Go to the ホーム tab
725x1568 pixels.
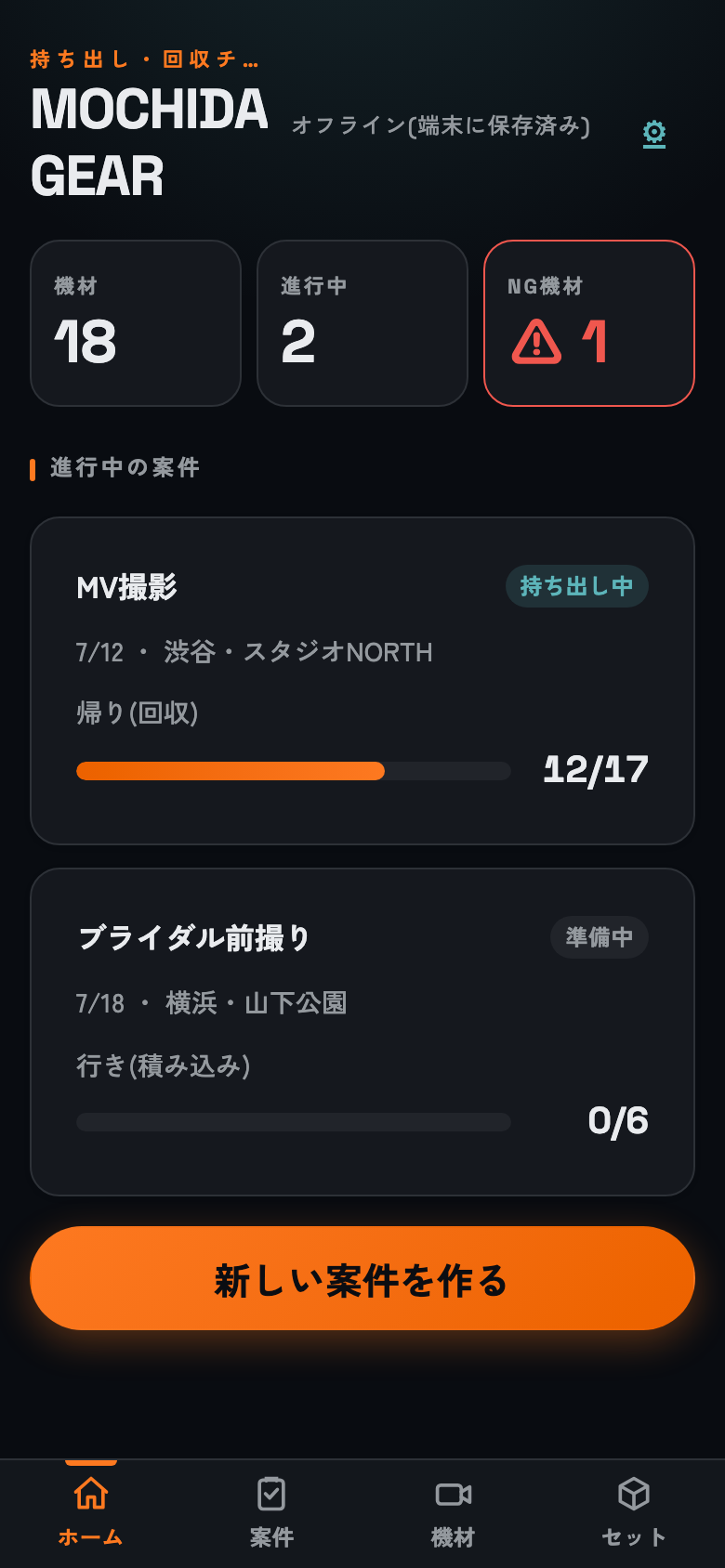pyautogui.click(x=91, y=1513)
